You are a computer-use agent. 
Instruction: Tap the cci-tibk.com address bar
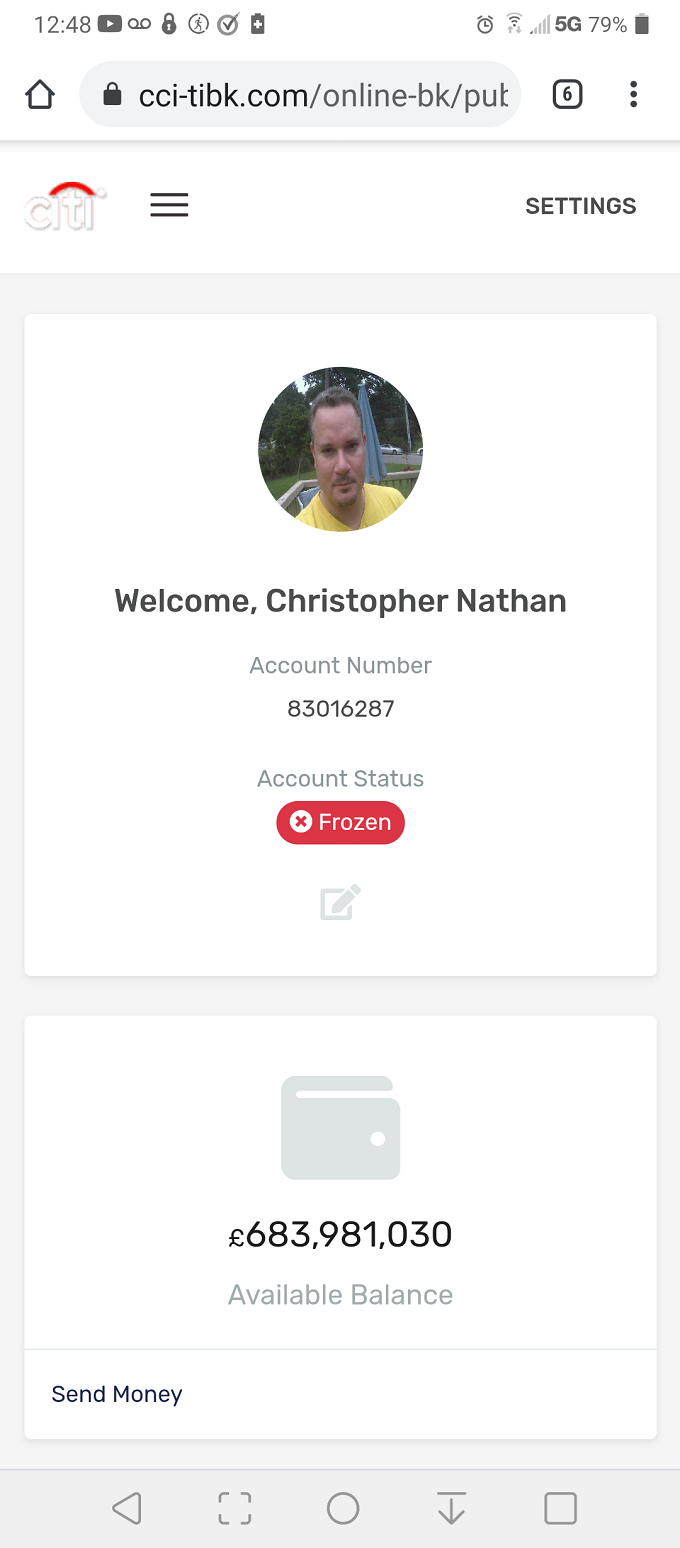[x=300, y=95]
